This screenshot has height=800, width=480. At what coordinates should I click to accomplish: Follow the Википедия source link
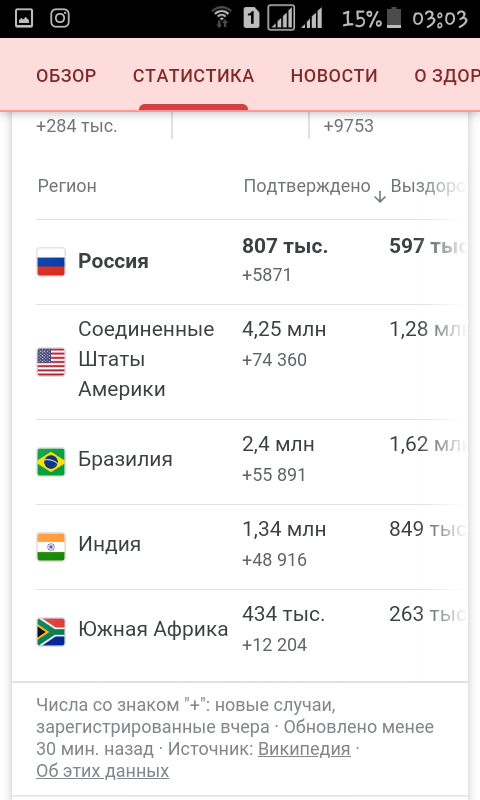304,749
